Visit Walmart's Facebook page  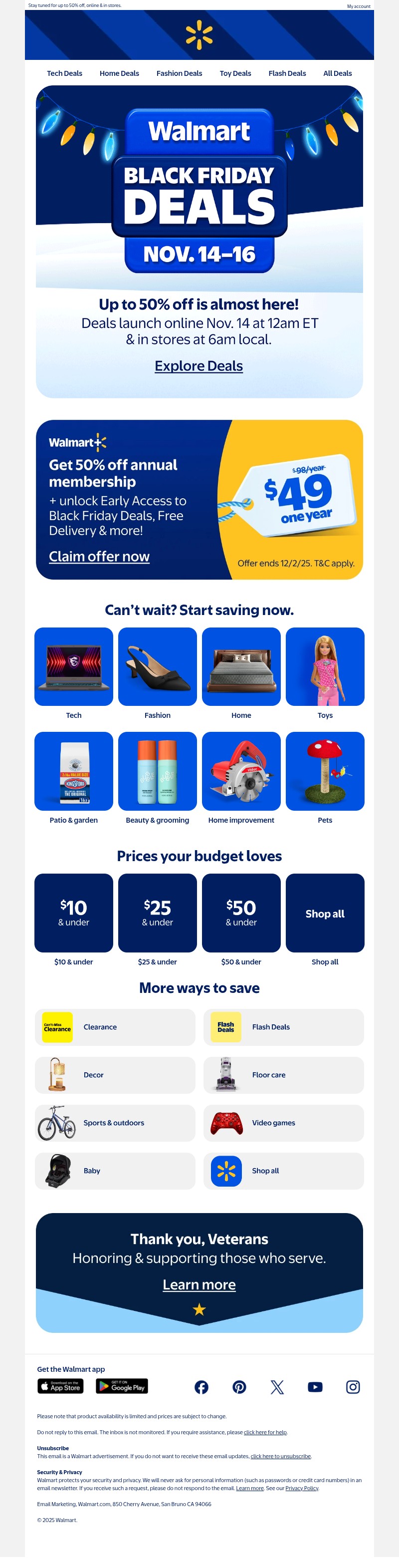(x=201, y=1387)
